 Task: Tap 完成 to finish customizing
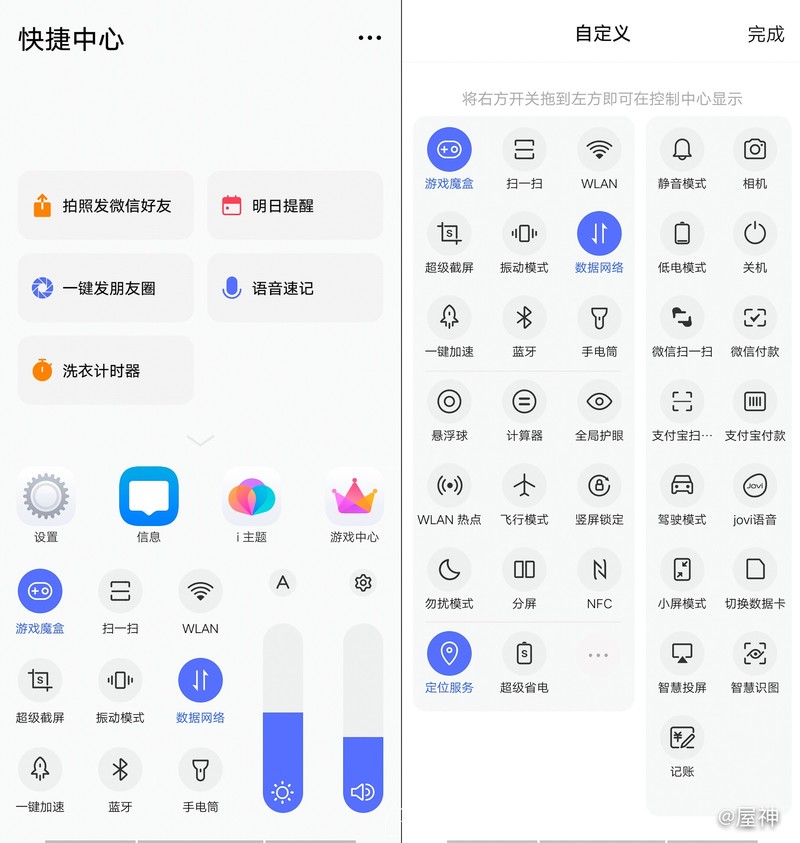[x=765, y=34]
